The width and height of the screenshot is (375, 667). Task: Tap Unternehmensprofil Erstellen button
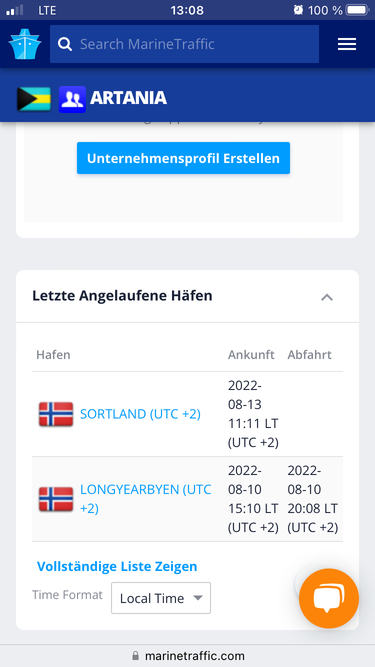coord(183,158)
